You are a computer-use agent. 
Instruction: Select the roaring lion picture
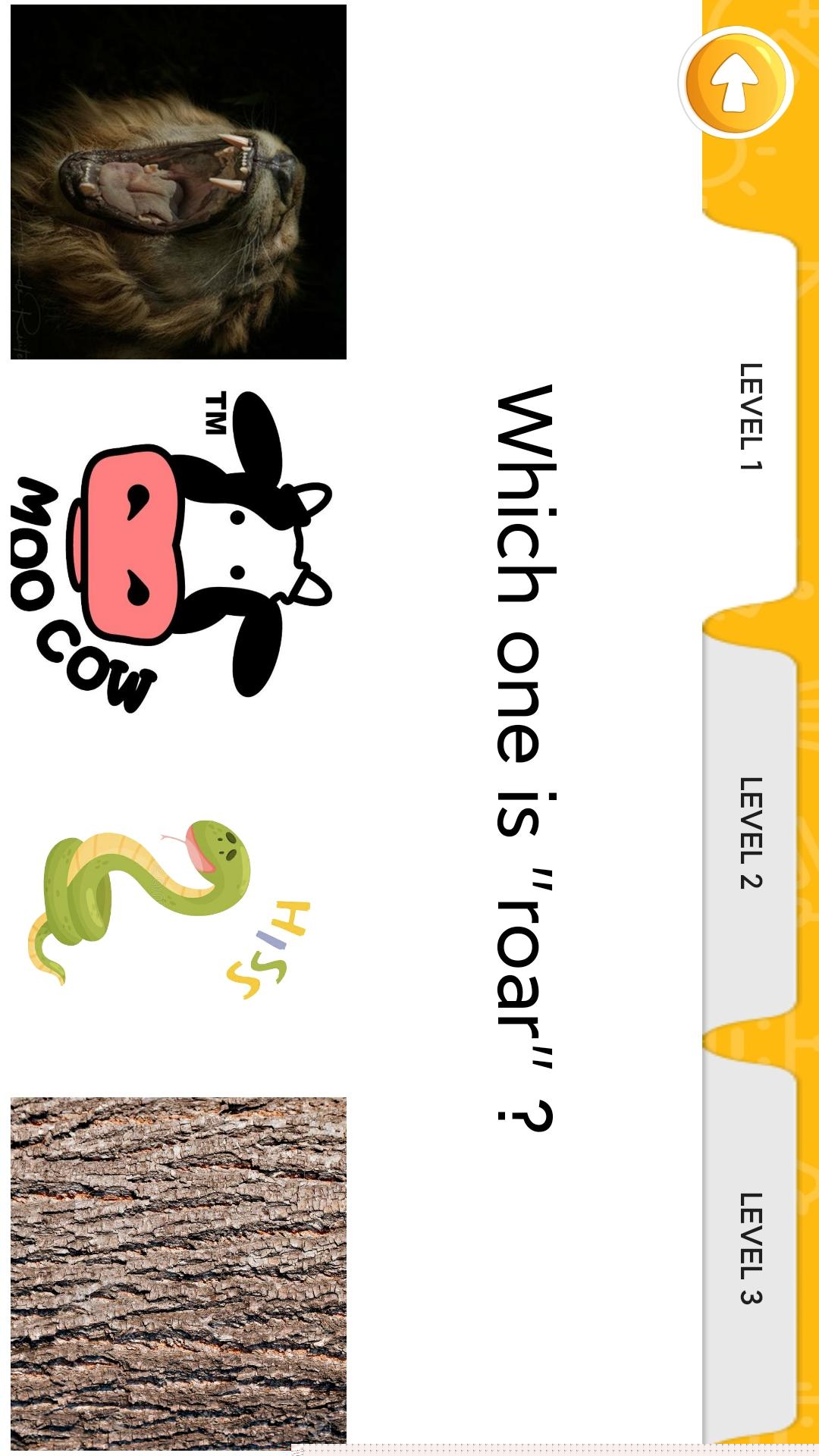178,182
